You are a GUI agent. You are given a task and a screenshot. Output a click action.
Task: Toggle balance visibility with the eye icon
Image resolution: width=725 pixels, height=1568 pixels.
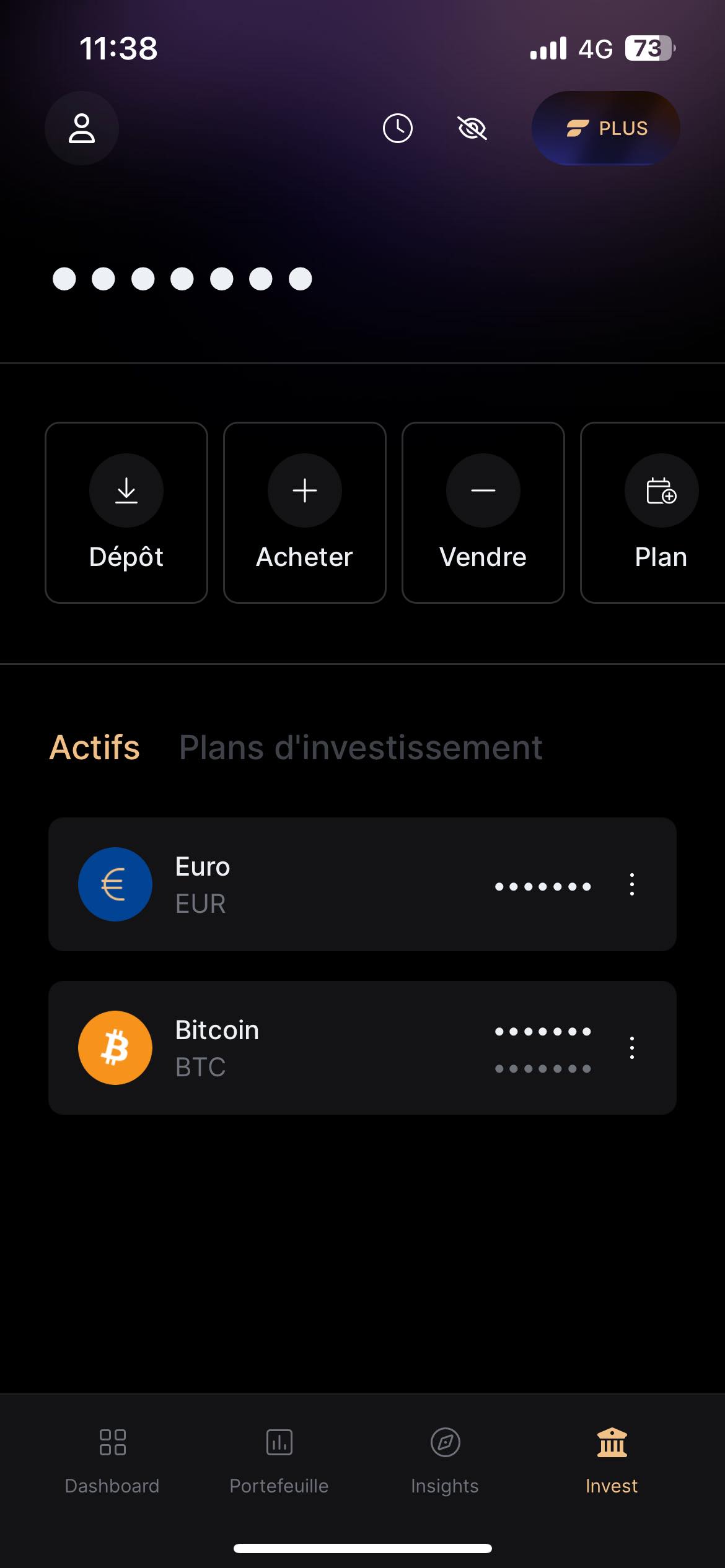pyautogui.click(x=472, y=128)
